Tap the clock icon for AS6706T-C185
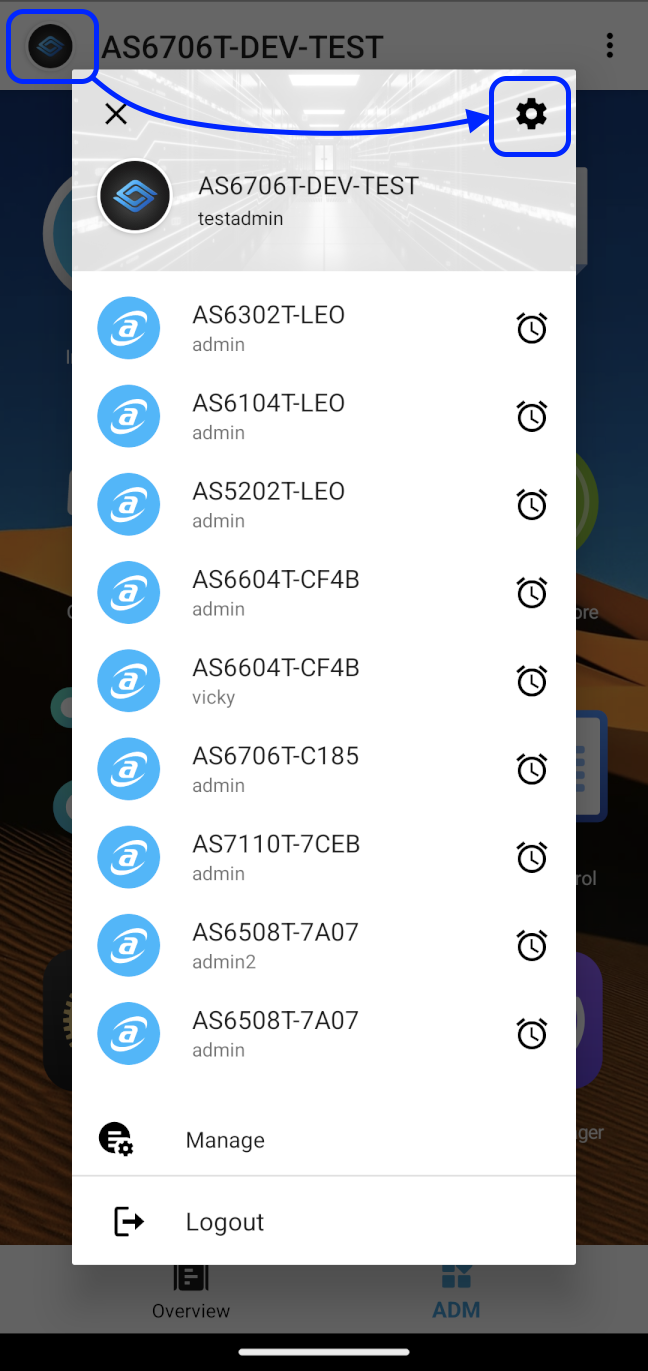 [531, 769]
